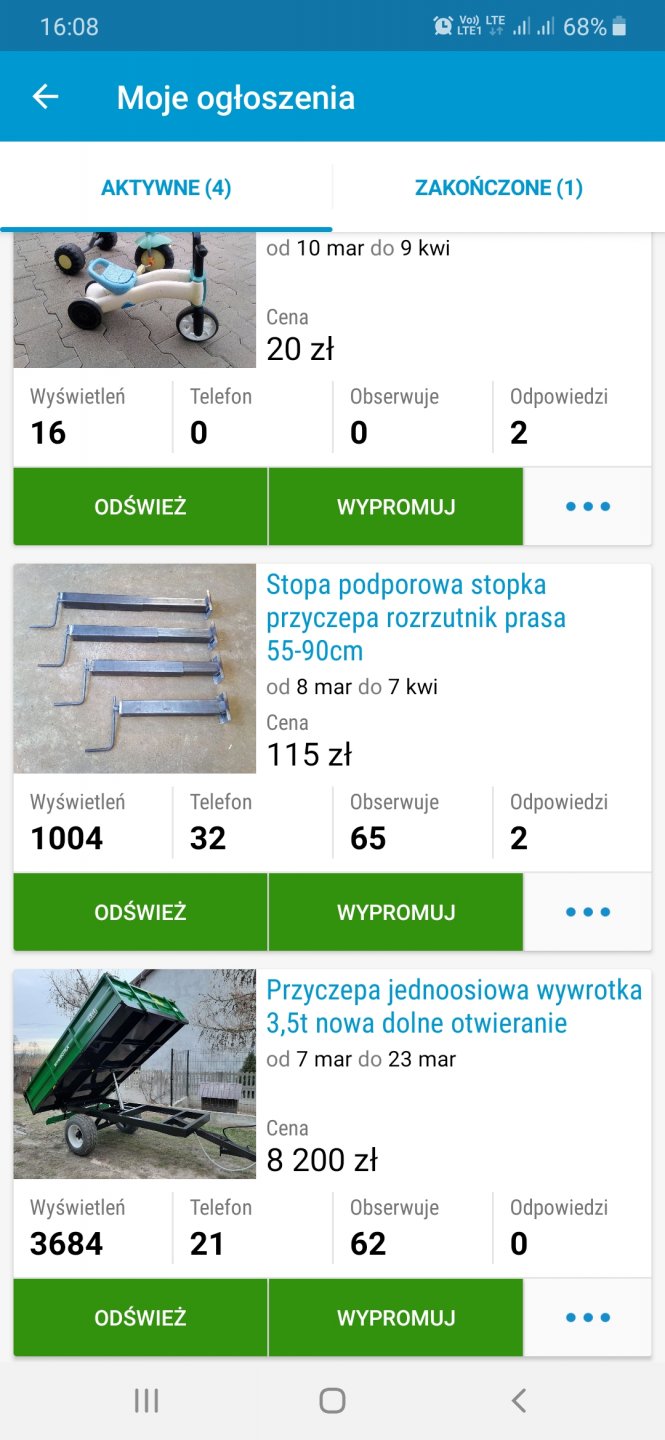The image size is (665, 1440).
Task: View the green trailer listing photo
Action: 135,1074
